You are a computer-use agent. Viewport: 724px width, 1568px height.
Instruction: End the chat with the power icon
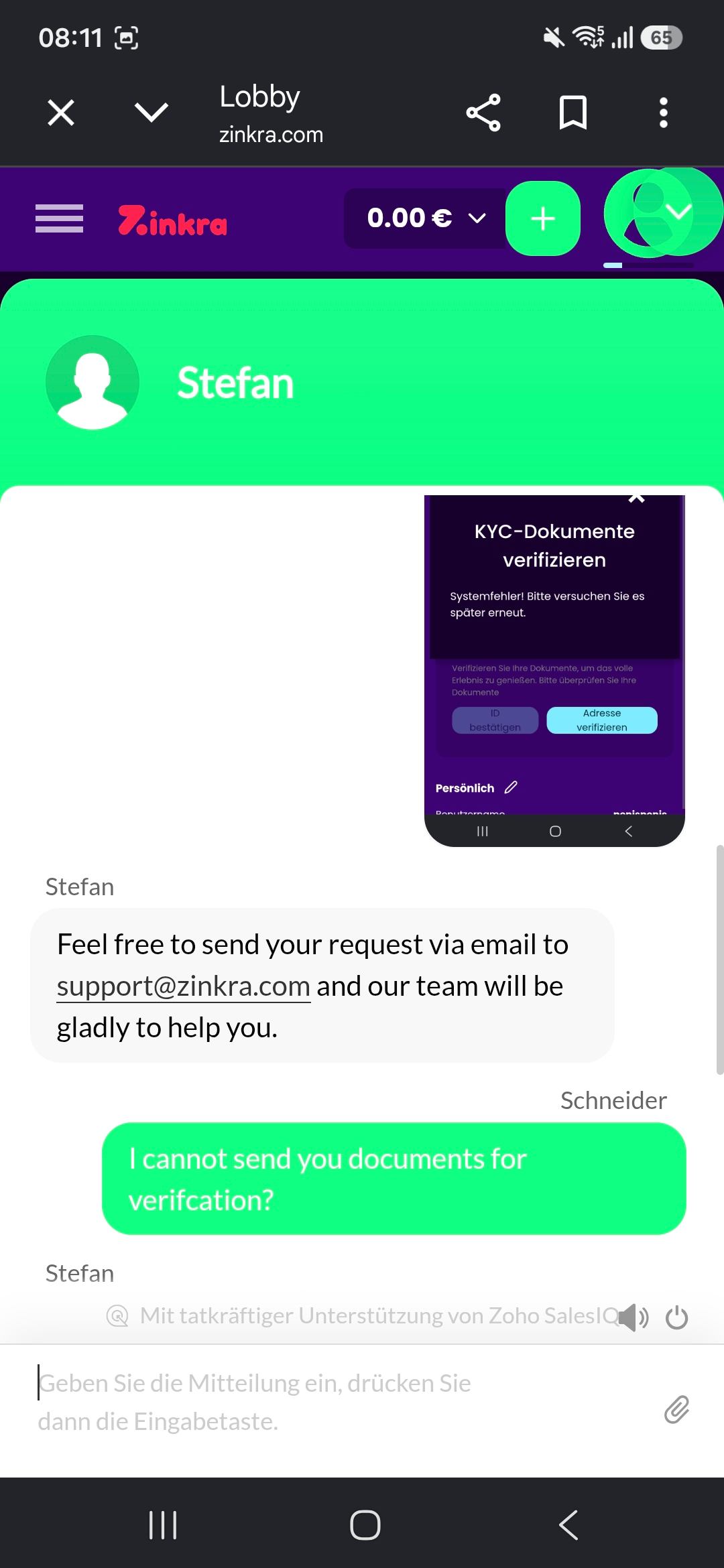click(x=676, y=1317)
